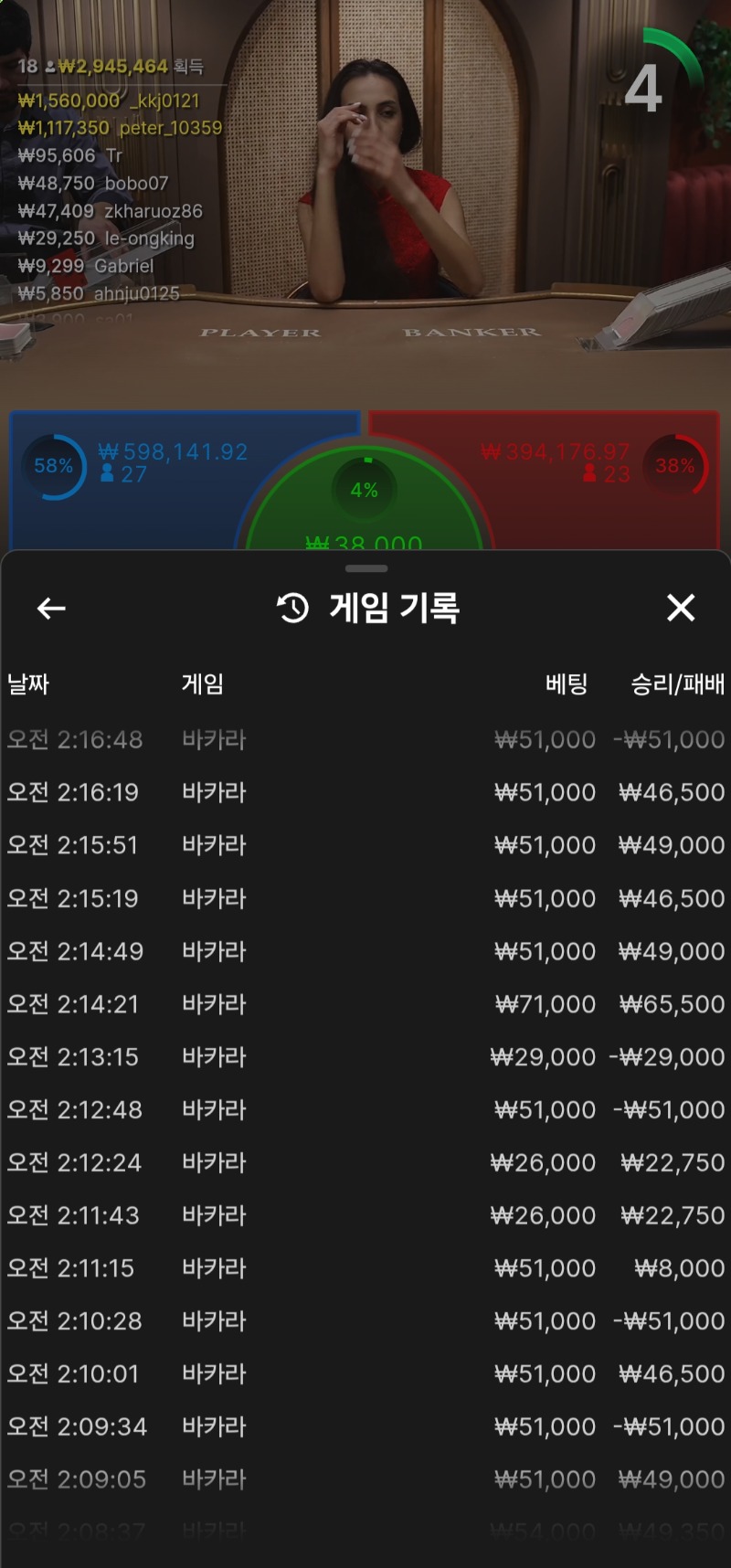The image size is (731, 1568).
Task: Open the 오전 2:15:51 바카라 record
Action: coord(365,845)
